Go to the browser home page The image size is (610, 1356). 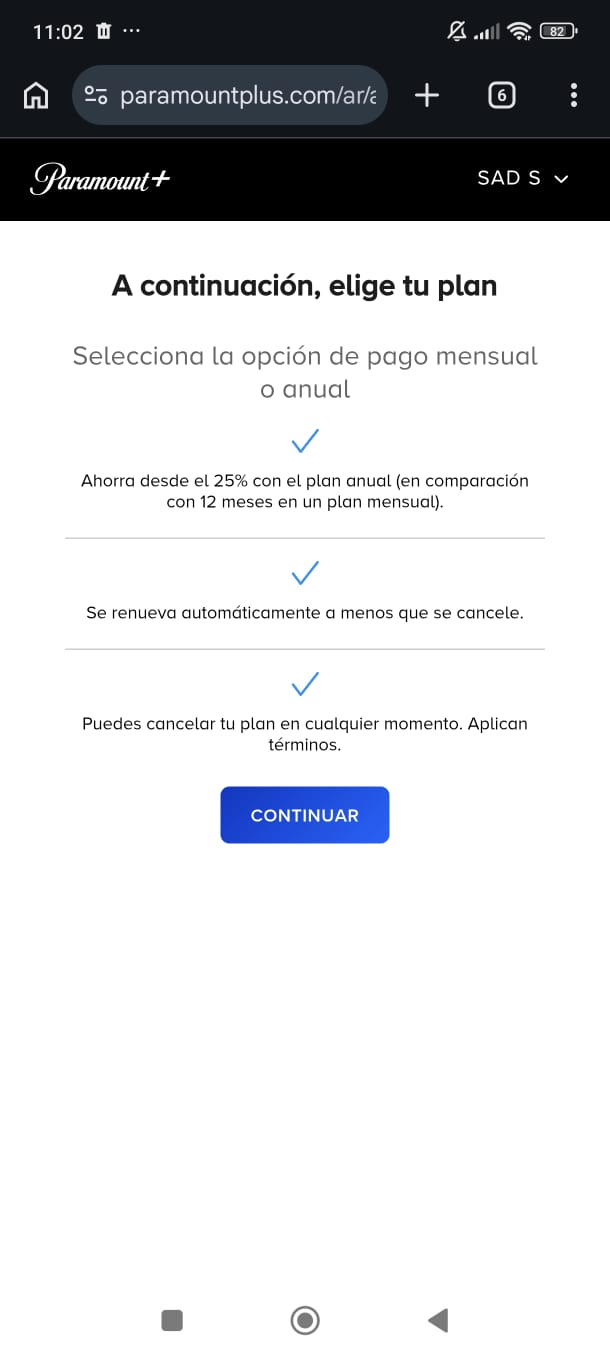point(36,95)
